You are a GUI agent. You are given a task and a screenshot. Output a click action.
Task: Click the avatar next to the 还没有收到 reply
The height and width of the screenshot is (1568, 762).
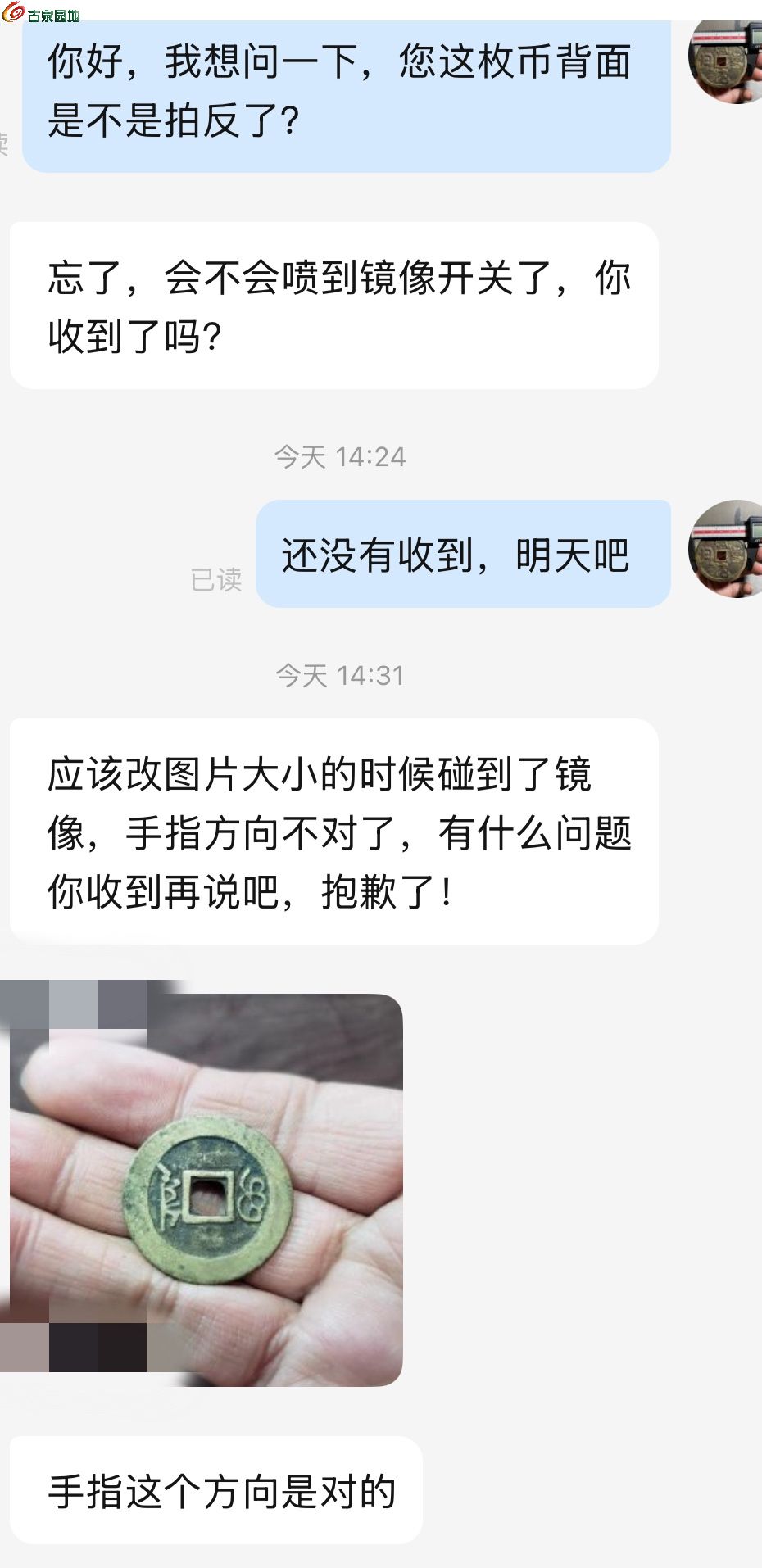pyautogui.click(x=724, y=549)
